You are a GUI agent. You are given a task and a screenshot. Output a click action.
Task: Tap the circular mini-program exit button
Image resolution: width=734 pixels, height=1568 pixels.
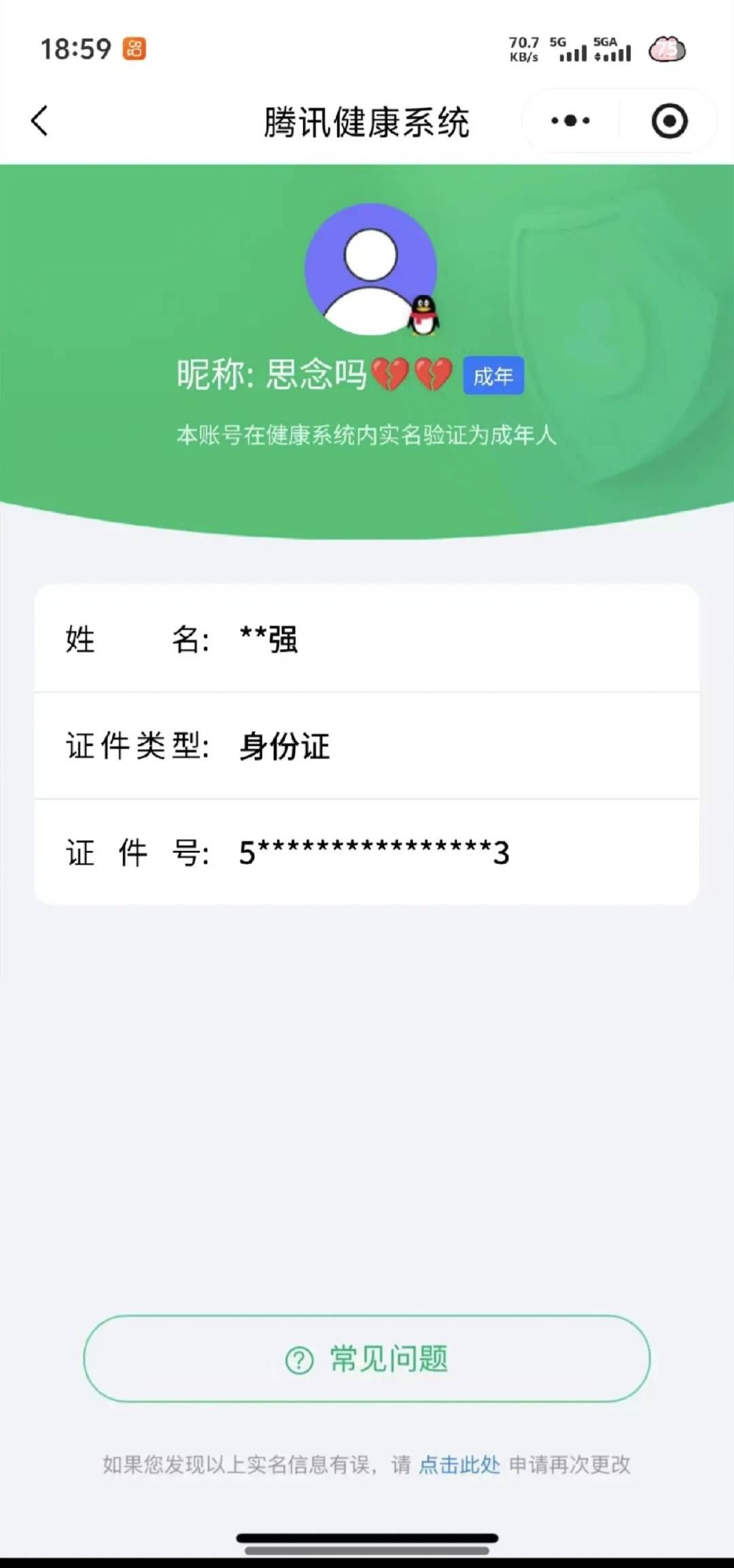[668, 120]
